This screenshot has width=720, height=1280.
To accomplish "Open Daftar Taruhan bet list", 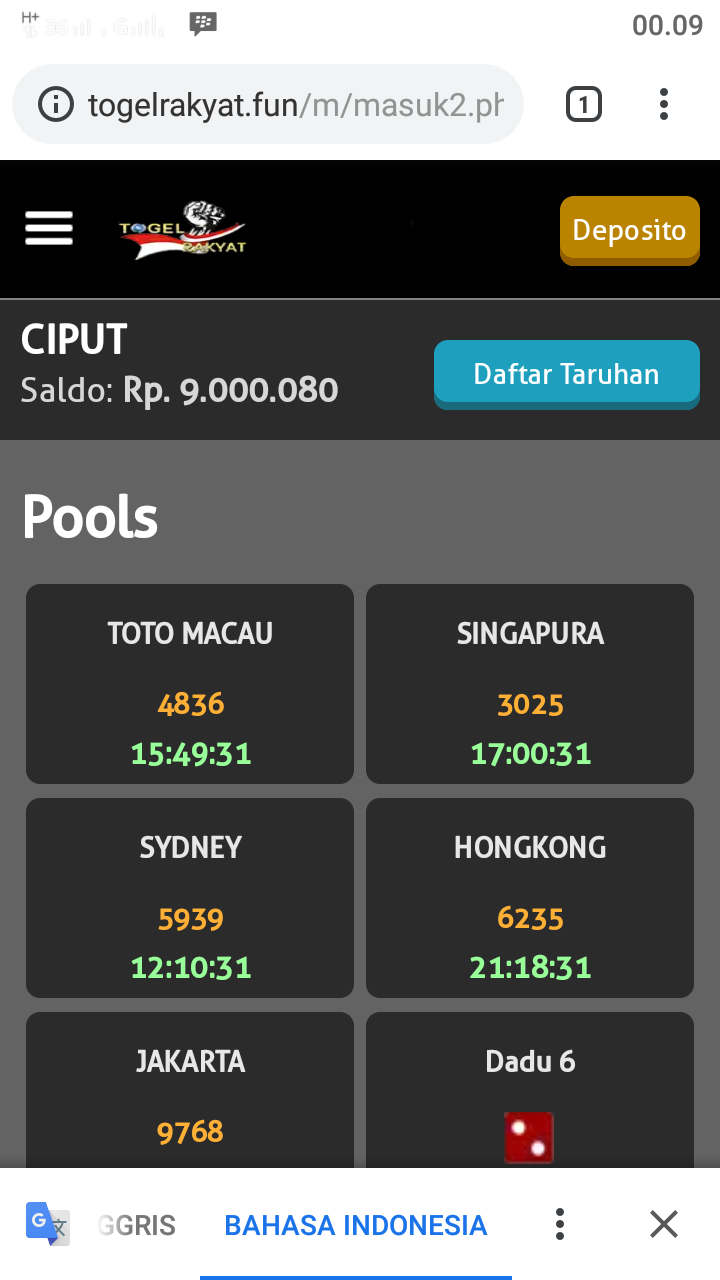I will (566, 374).
